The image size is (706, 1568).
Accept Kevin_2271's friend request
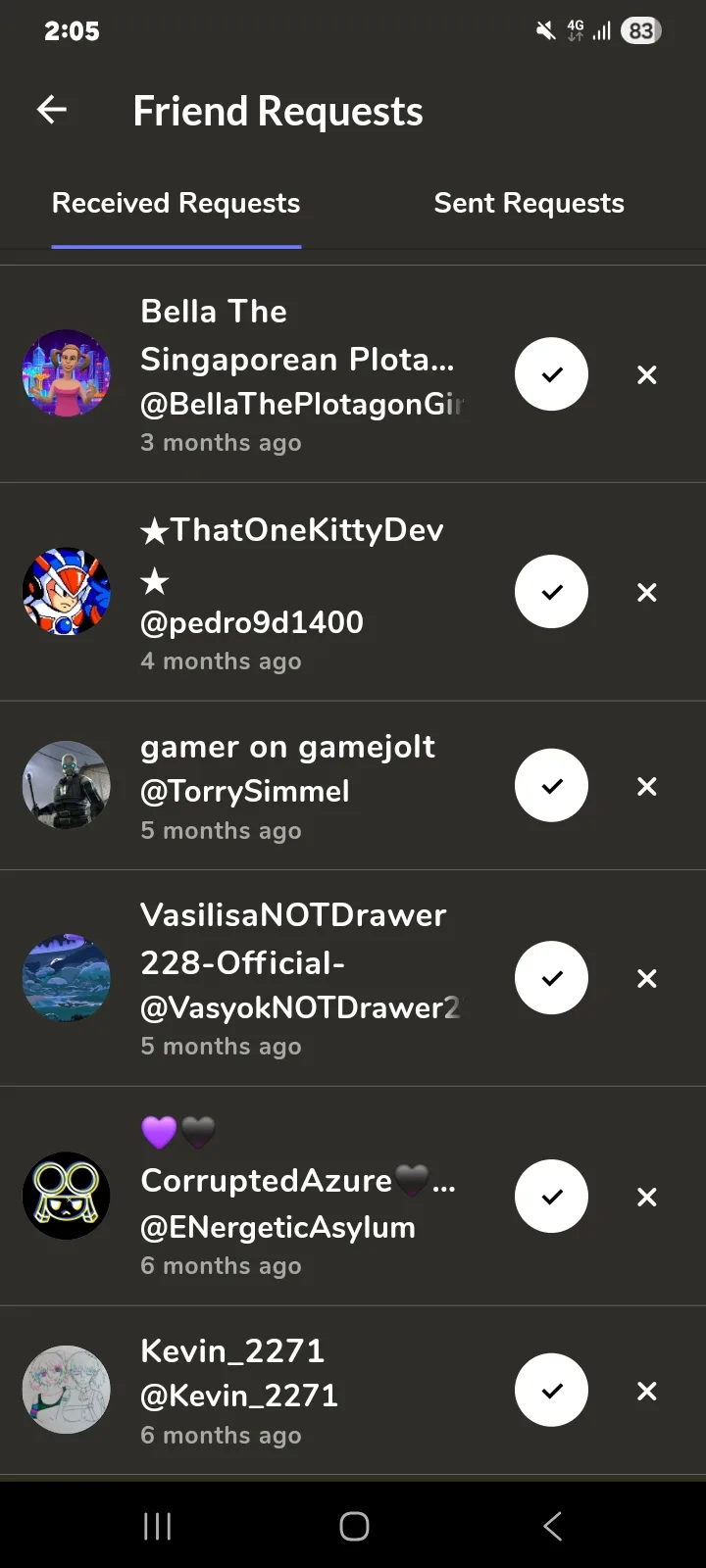552,1391
